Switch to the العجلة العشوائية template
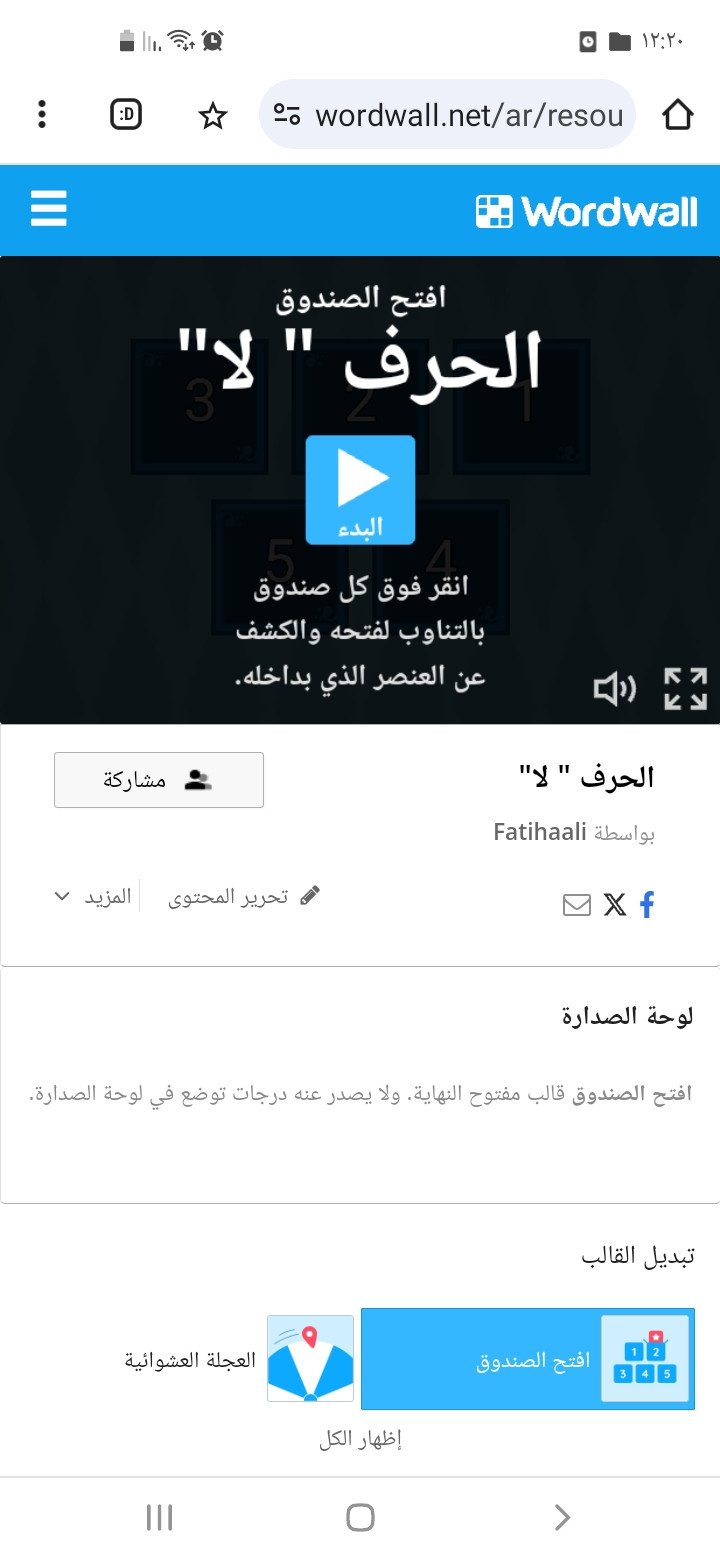Image resolution: width=720 pixels, height=1560 pixels. [x=238, y=1359]
